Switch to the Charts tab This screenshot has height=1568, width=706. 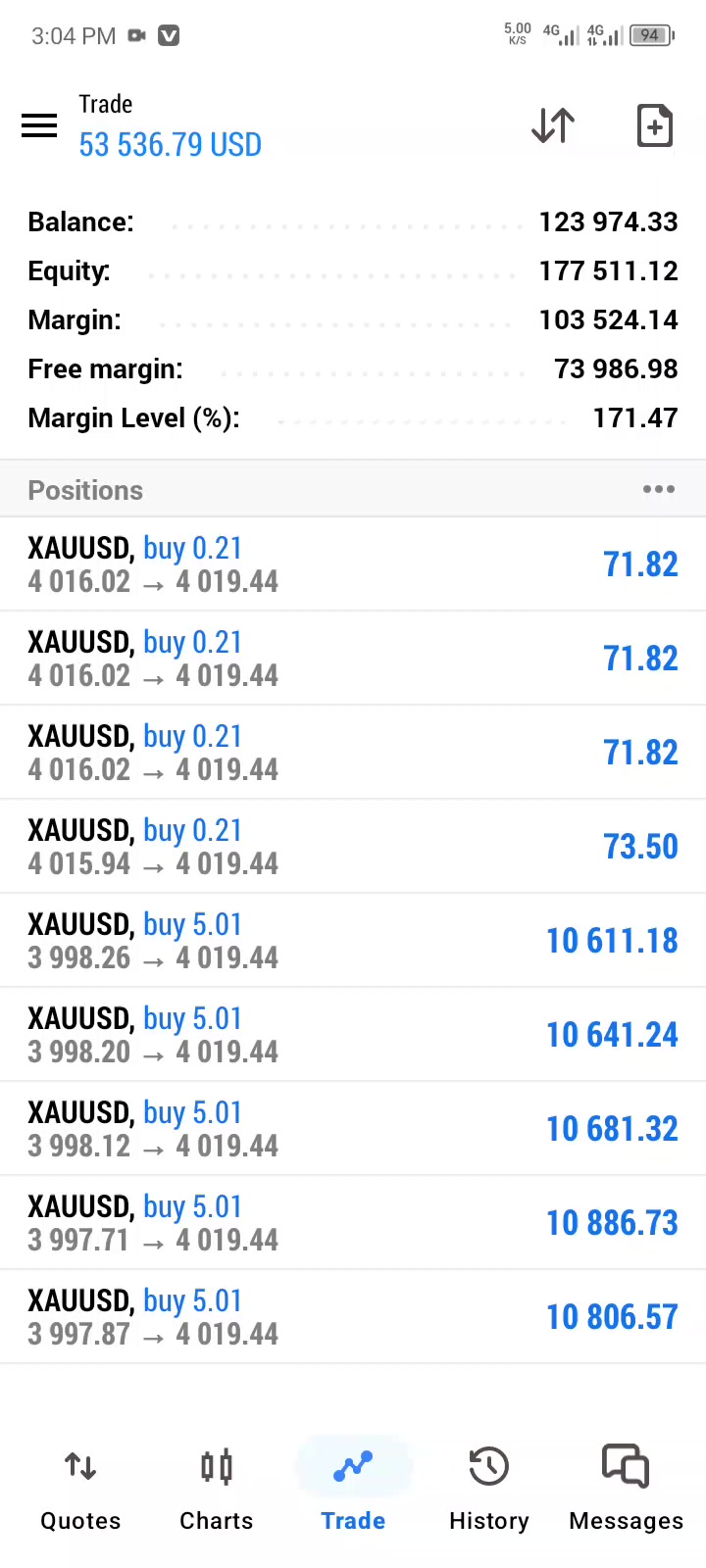tap(217, 1490)
